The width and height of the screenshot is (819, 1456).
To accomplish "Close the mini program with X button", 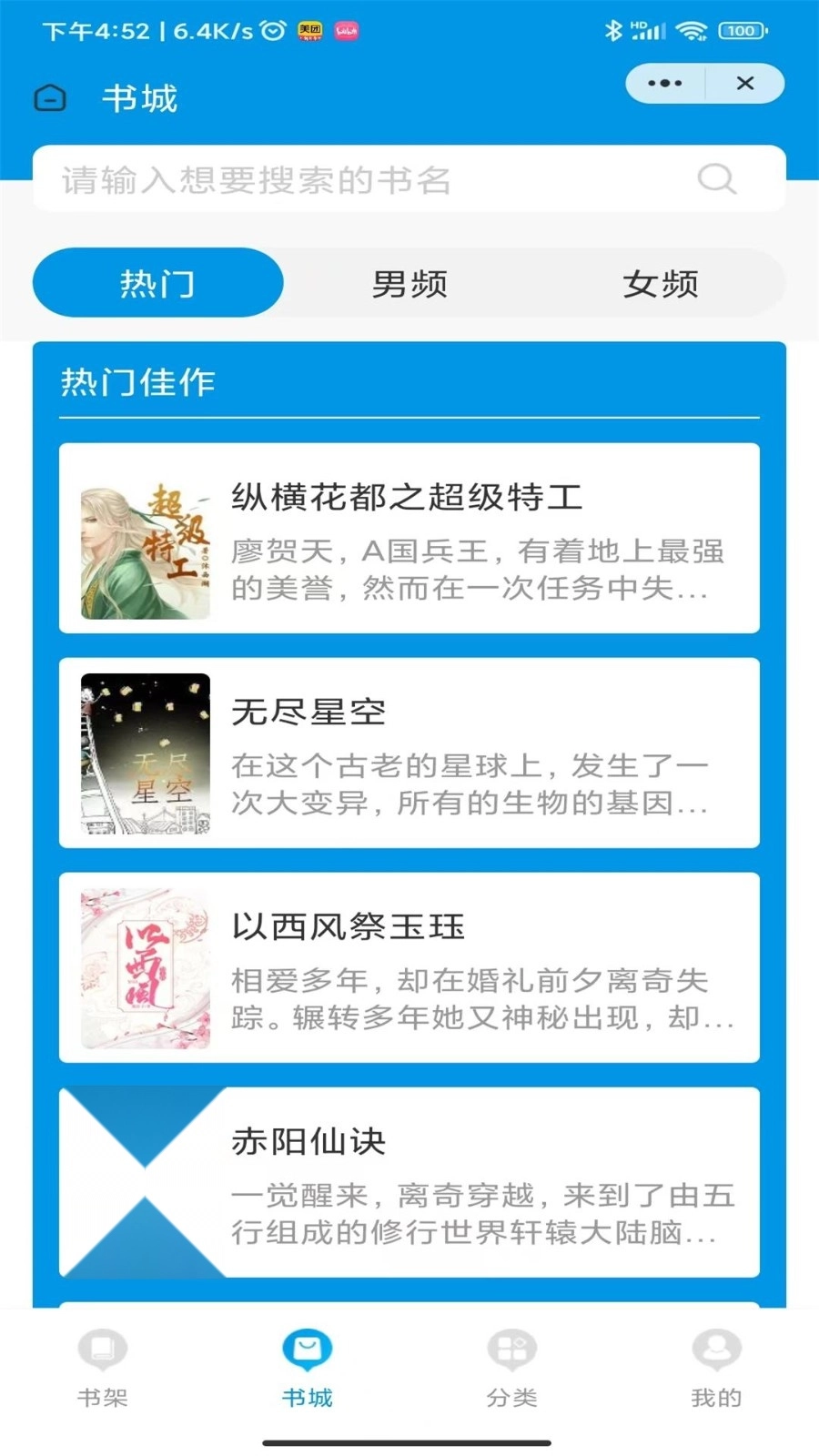I will [745, 82].
